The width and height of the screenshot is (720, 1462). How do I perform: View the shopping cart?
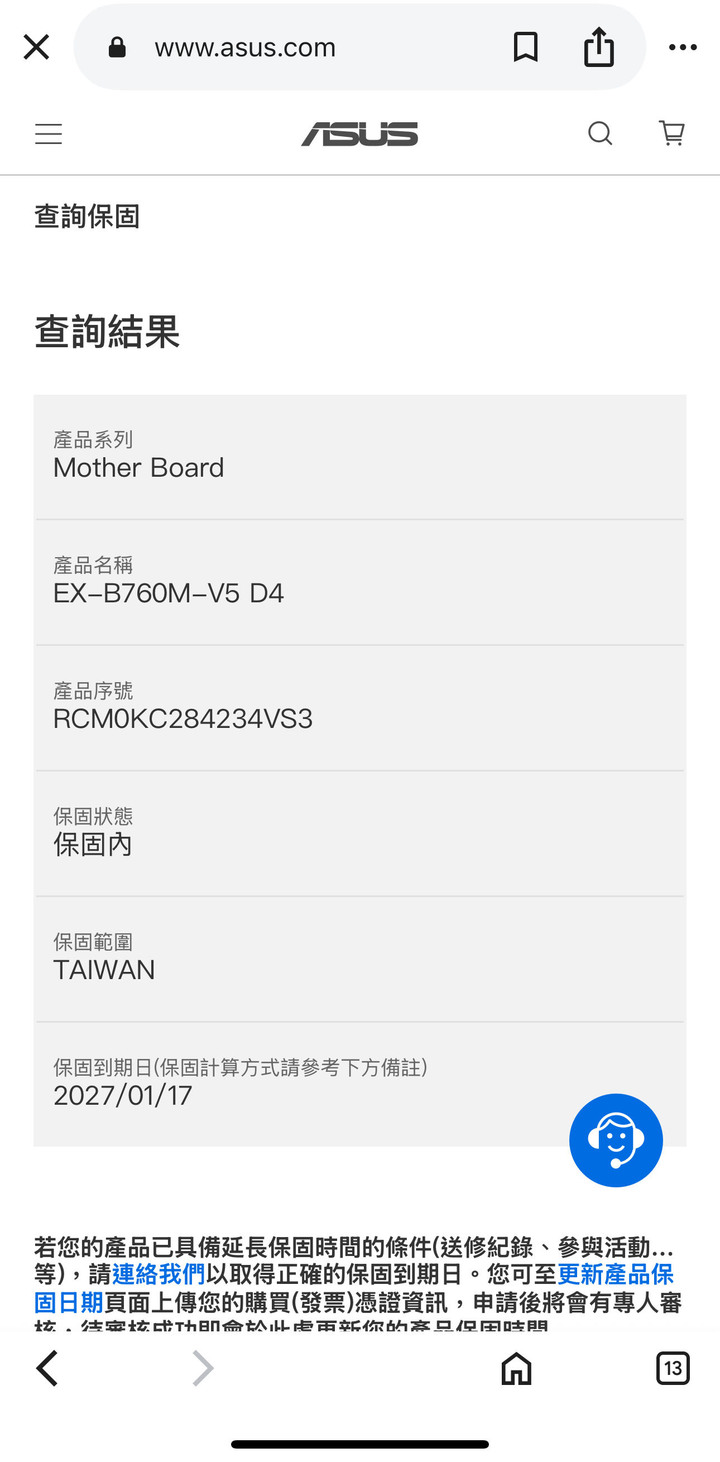(x=672, y=133)
